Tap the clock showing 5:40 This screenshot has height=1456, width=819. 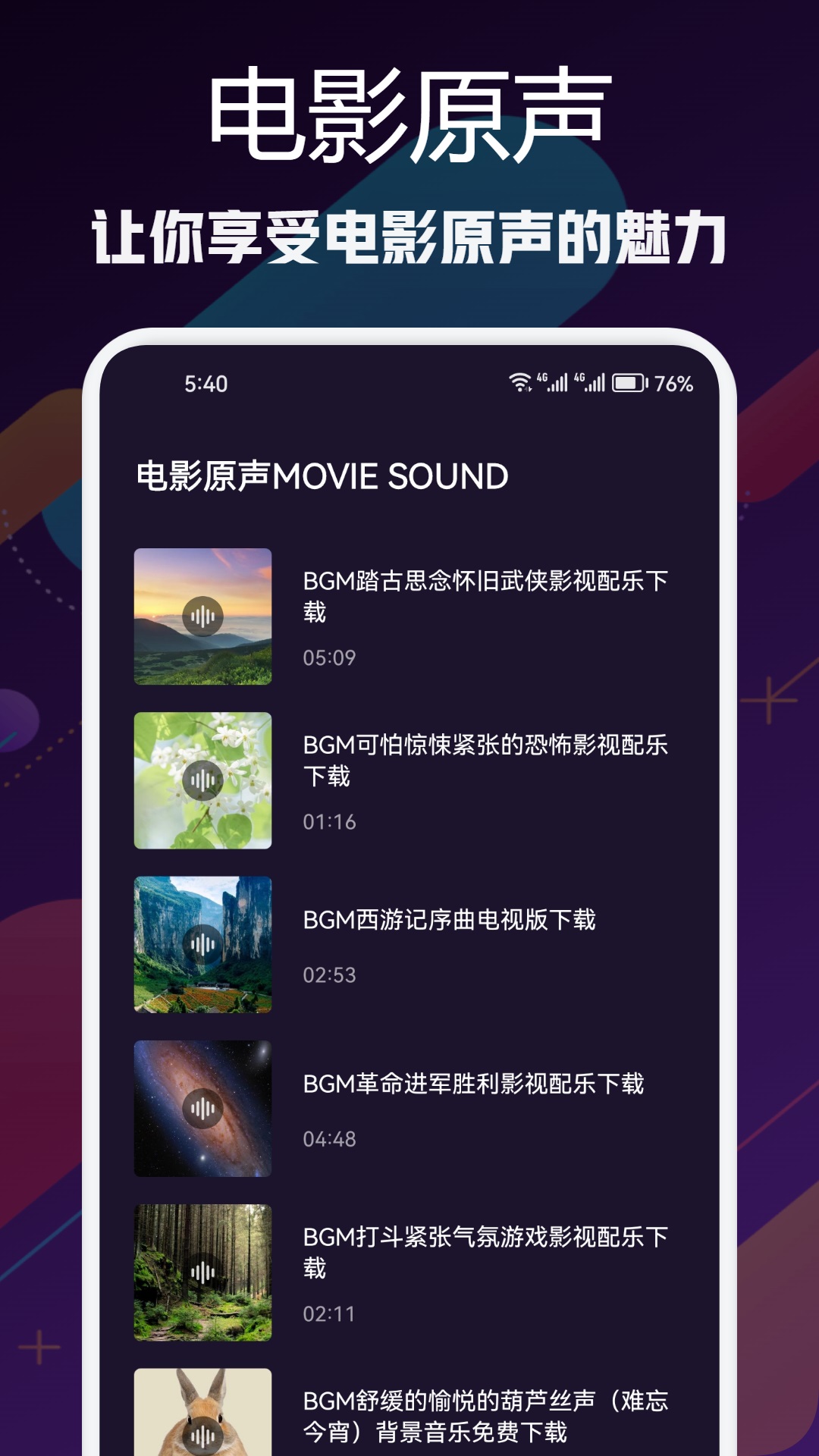pos(206,384)
